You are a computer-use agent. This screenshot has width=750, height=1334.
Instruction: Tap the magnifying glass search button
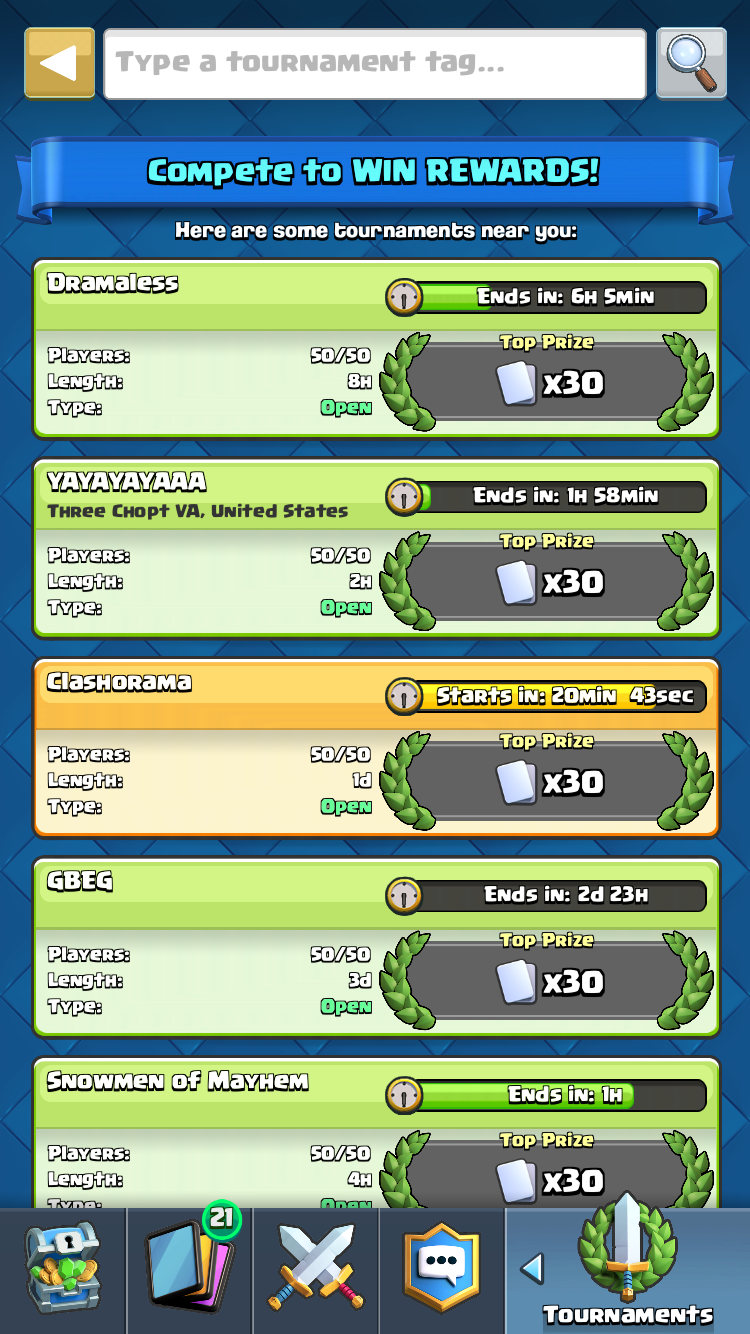click(x=691, y=64)
